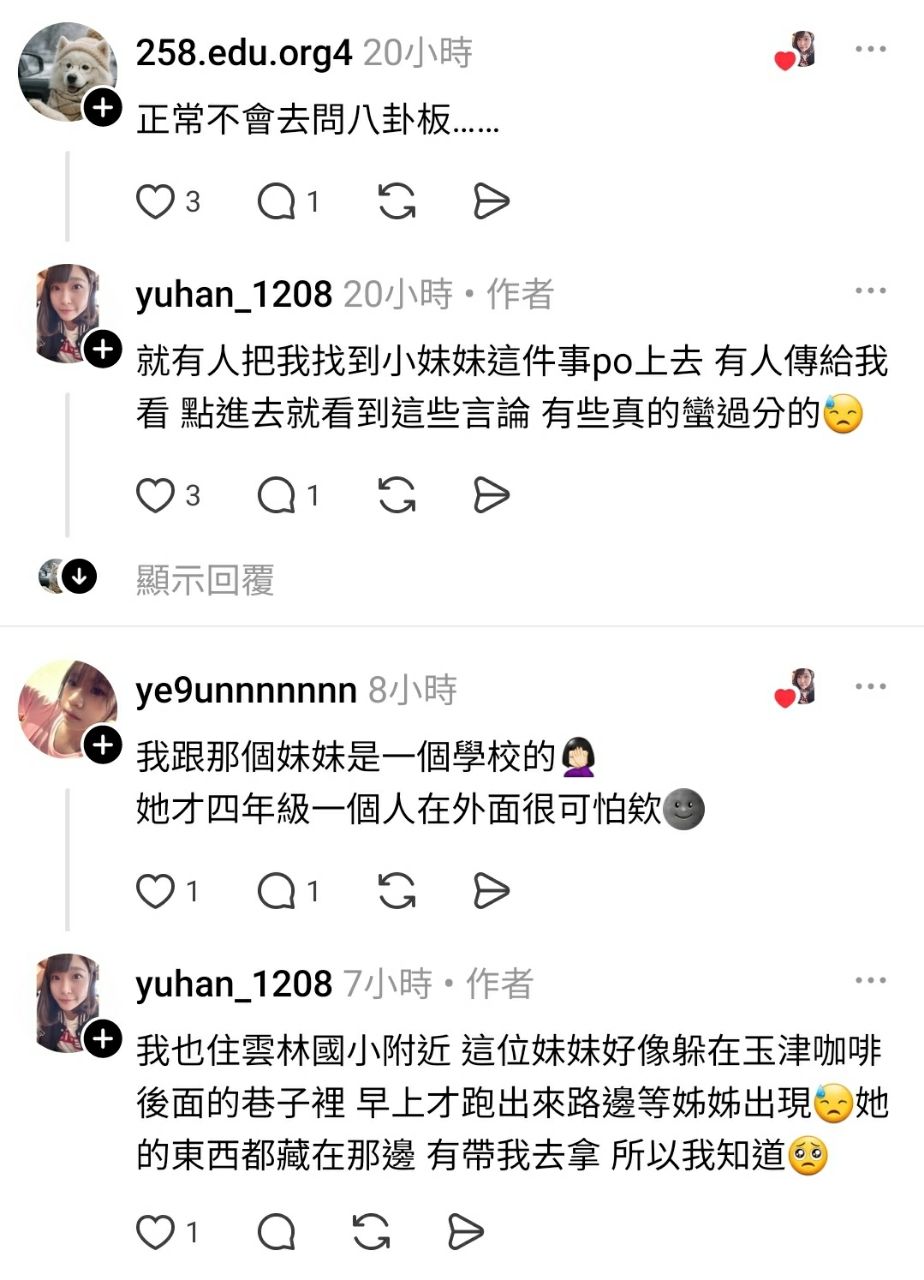Share yuhan_1208's 7小時 reply via send icon
The height and width of the screenshot is (1280, 924).
pyautogui.click(x=465, y=1233)
